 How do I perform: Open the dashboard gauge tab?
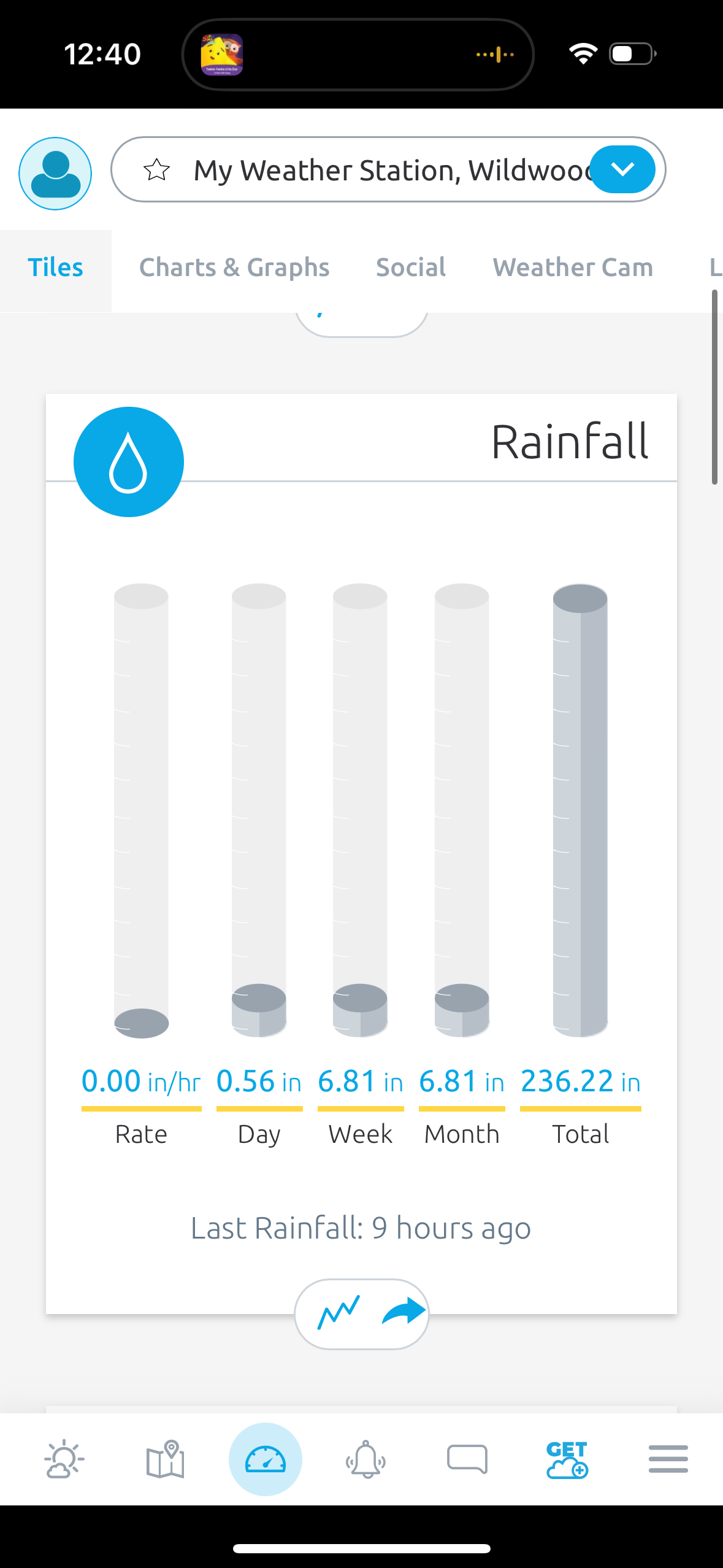(x=266, y=1459)
